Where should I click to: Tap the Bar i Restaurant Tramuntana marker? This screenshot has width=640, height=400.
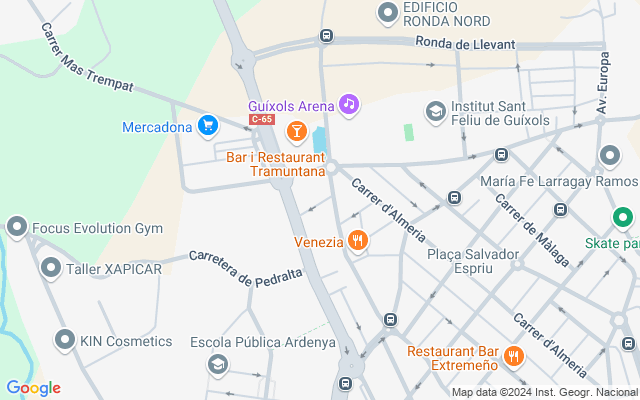[296, 131]
